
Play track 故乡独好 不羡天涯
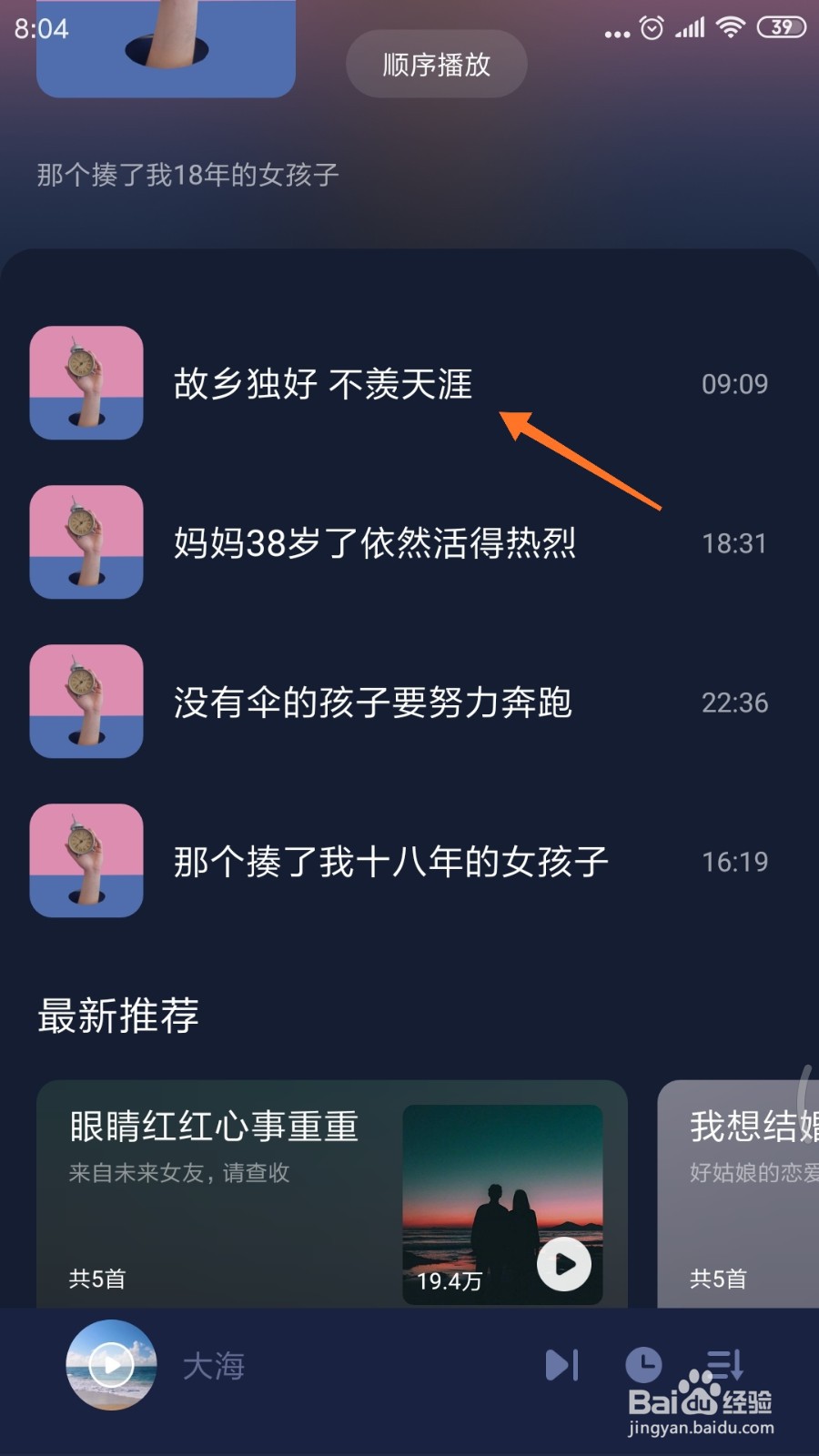(323, 384)
